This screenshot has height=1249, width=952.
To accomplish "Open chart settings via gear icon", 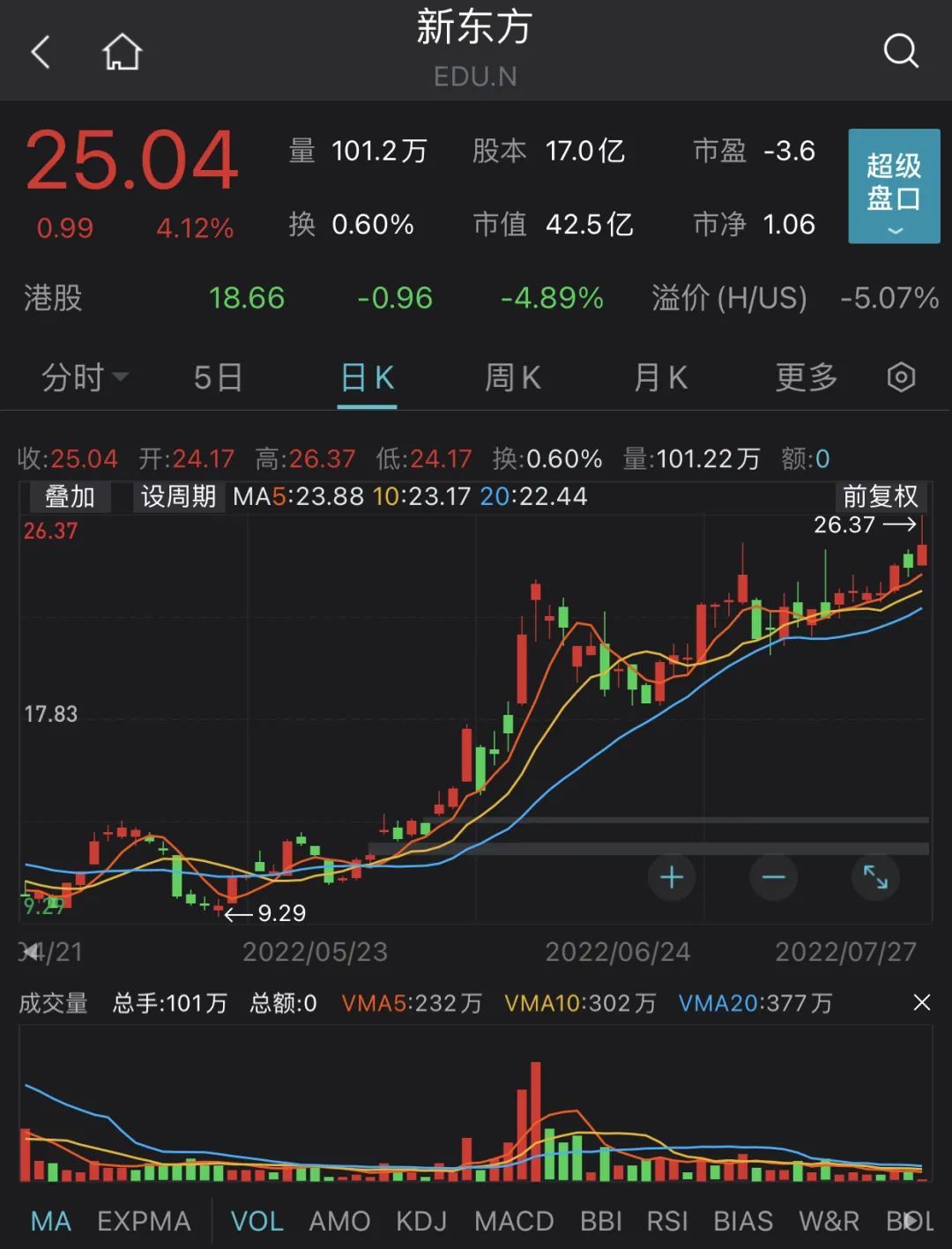I will (900, 376).
